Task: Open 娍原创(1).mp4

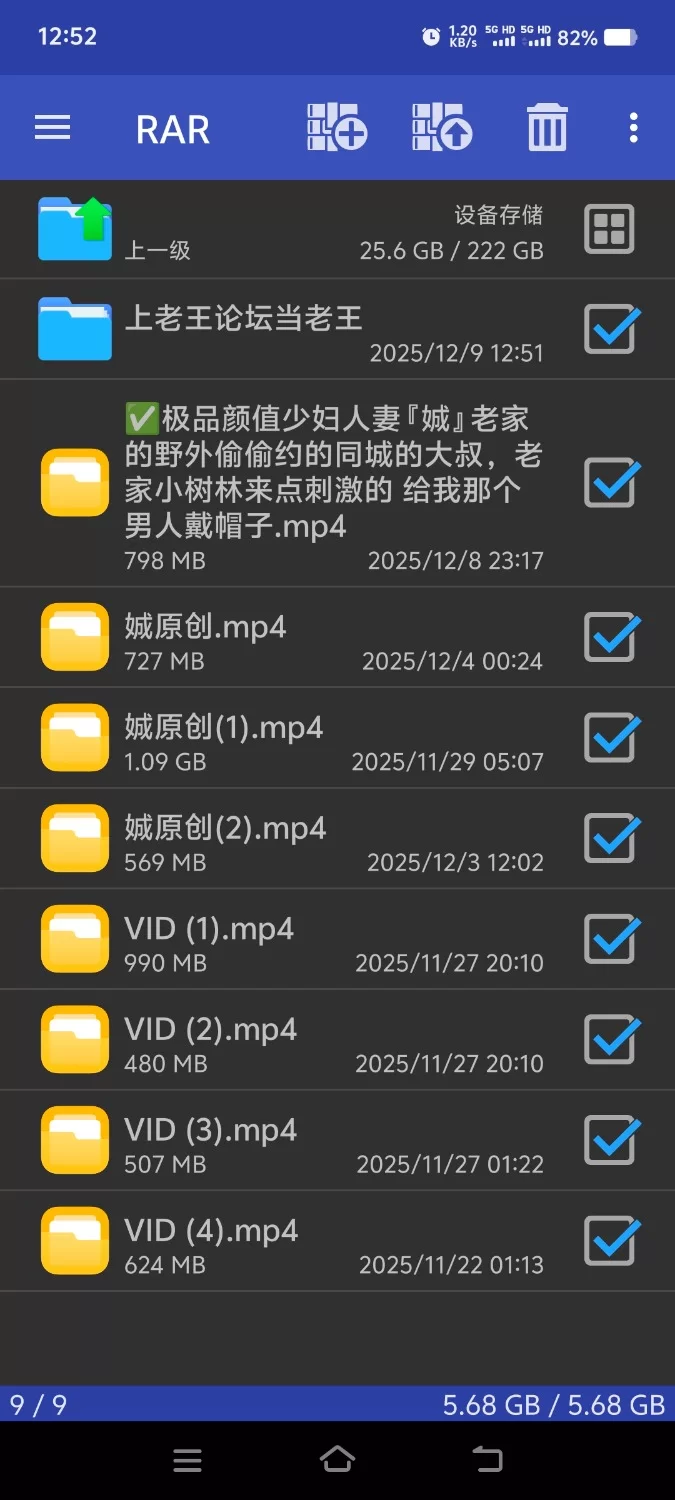Action: [223, 728]
